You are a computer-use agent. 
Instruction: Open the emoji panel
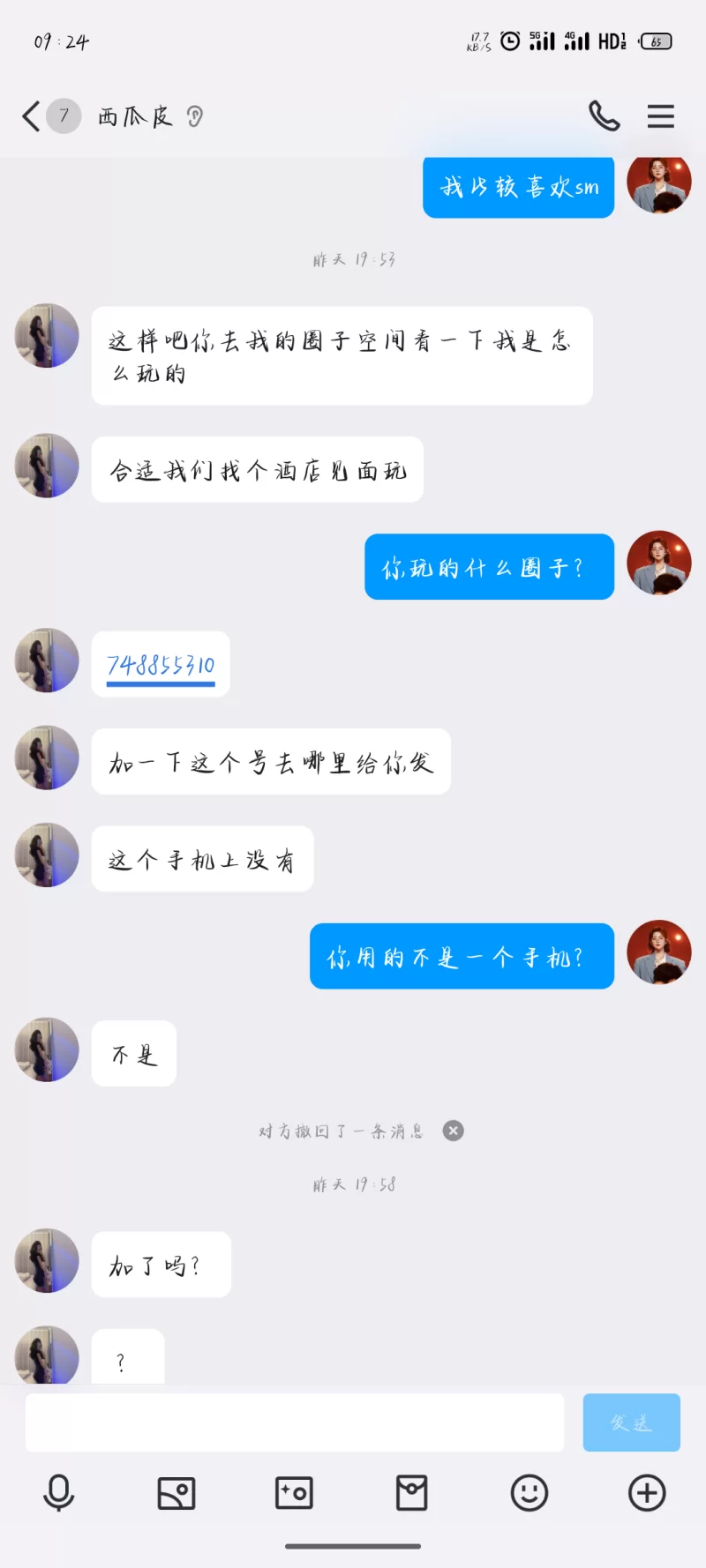[529, 1493]
